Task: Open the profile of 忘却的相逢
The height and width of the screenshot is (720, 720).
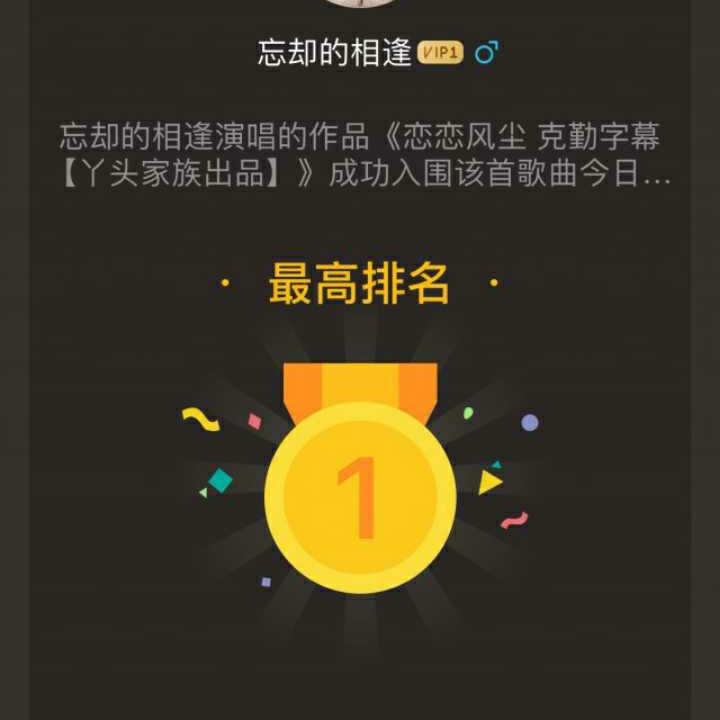Action: click(334, 52)
